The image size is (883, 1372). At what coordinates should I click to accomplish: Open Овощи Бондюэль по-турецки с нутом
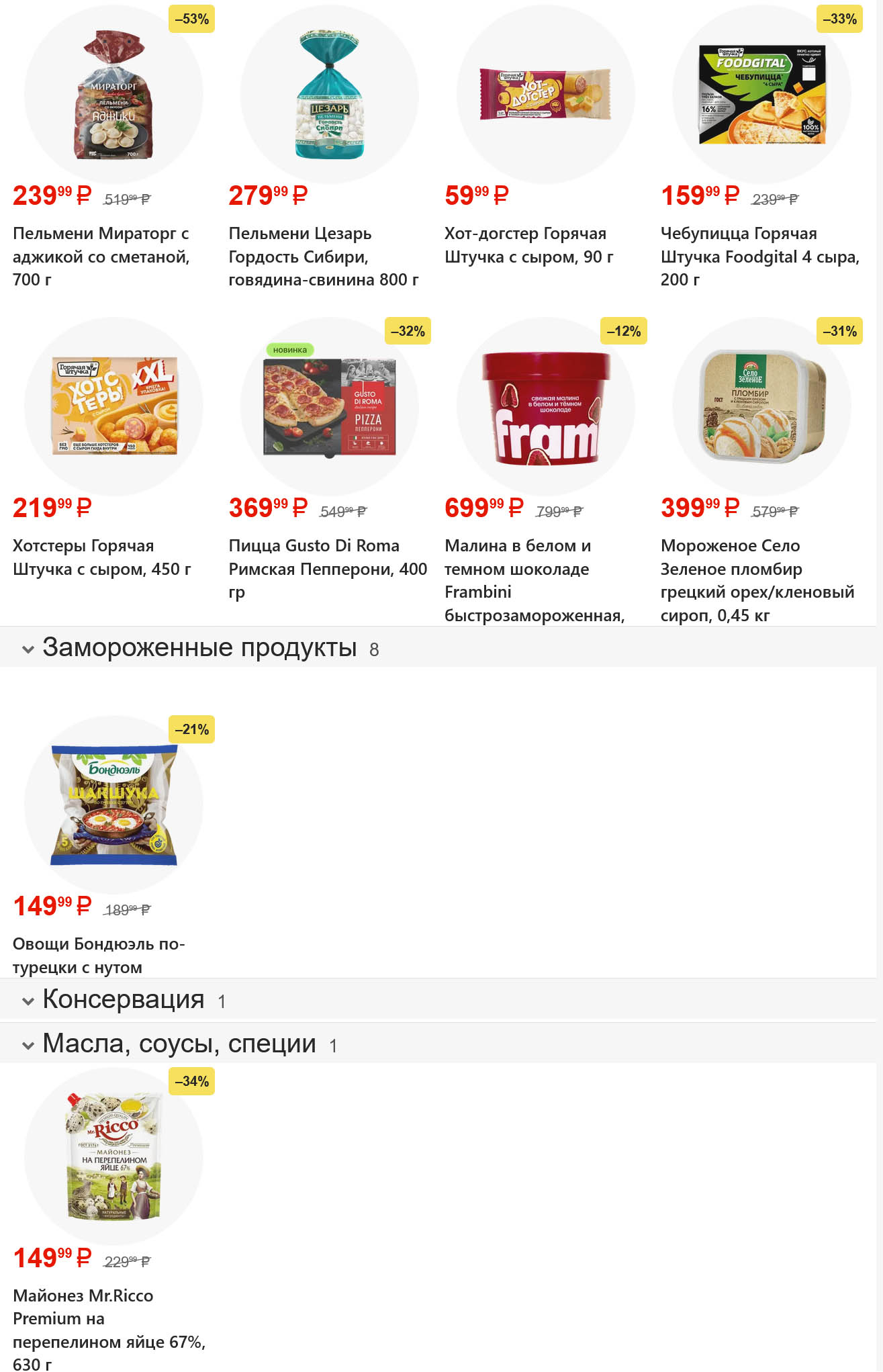point(113,805)
